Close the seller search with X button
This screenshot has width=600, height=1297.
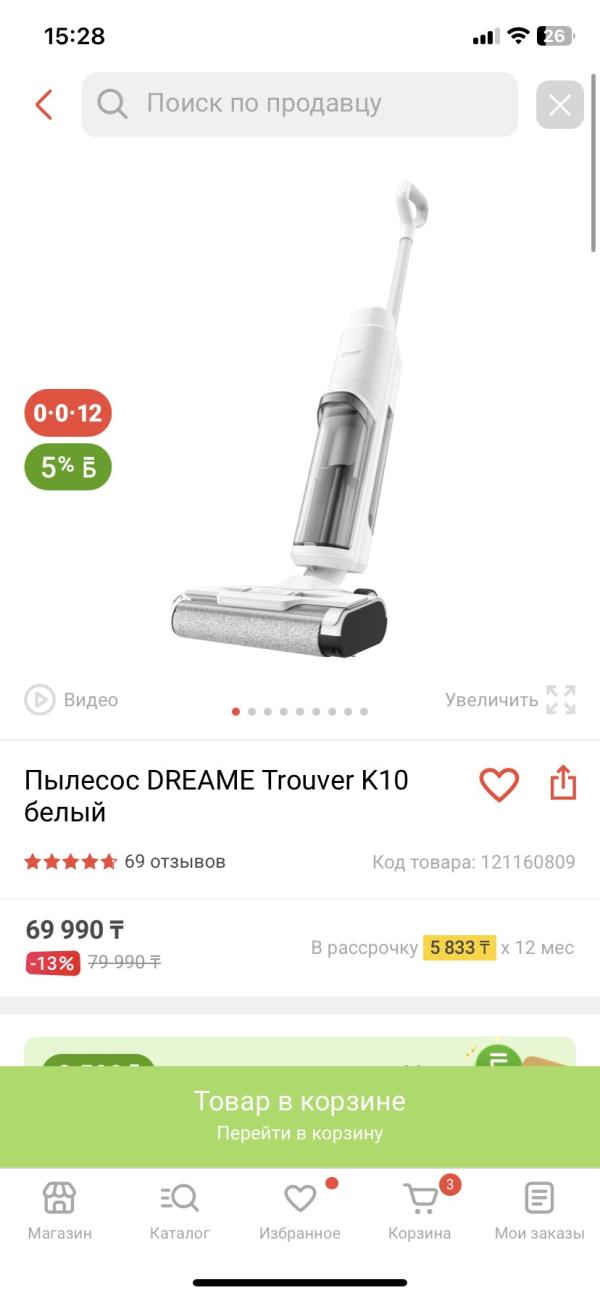coord(559,104)
